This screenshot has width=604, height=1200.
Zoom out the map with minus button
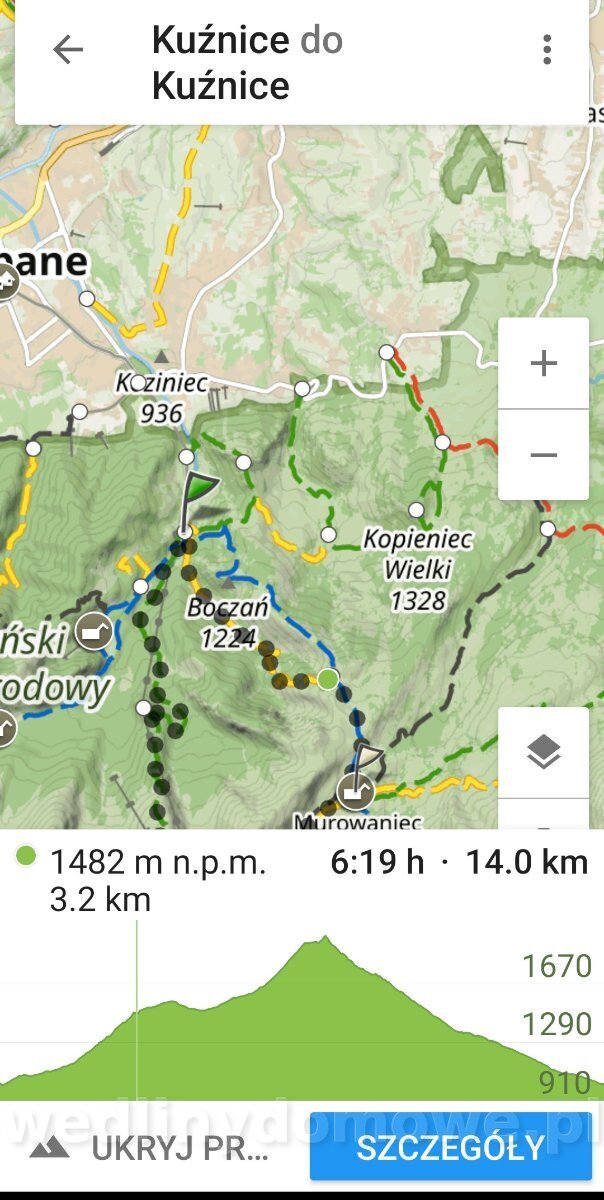coord(543,455)
